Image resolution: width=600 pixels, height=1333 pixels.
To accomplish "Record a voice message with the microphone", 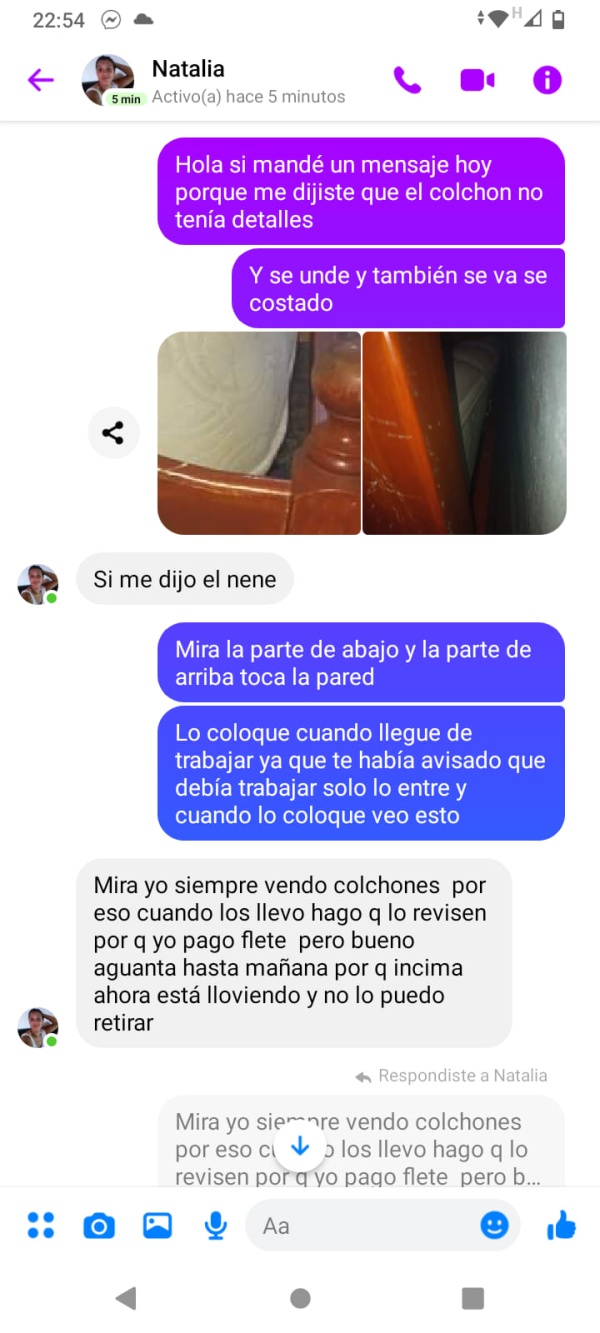I will (x=215, y=1225).
